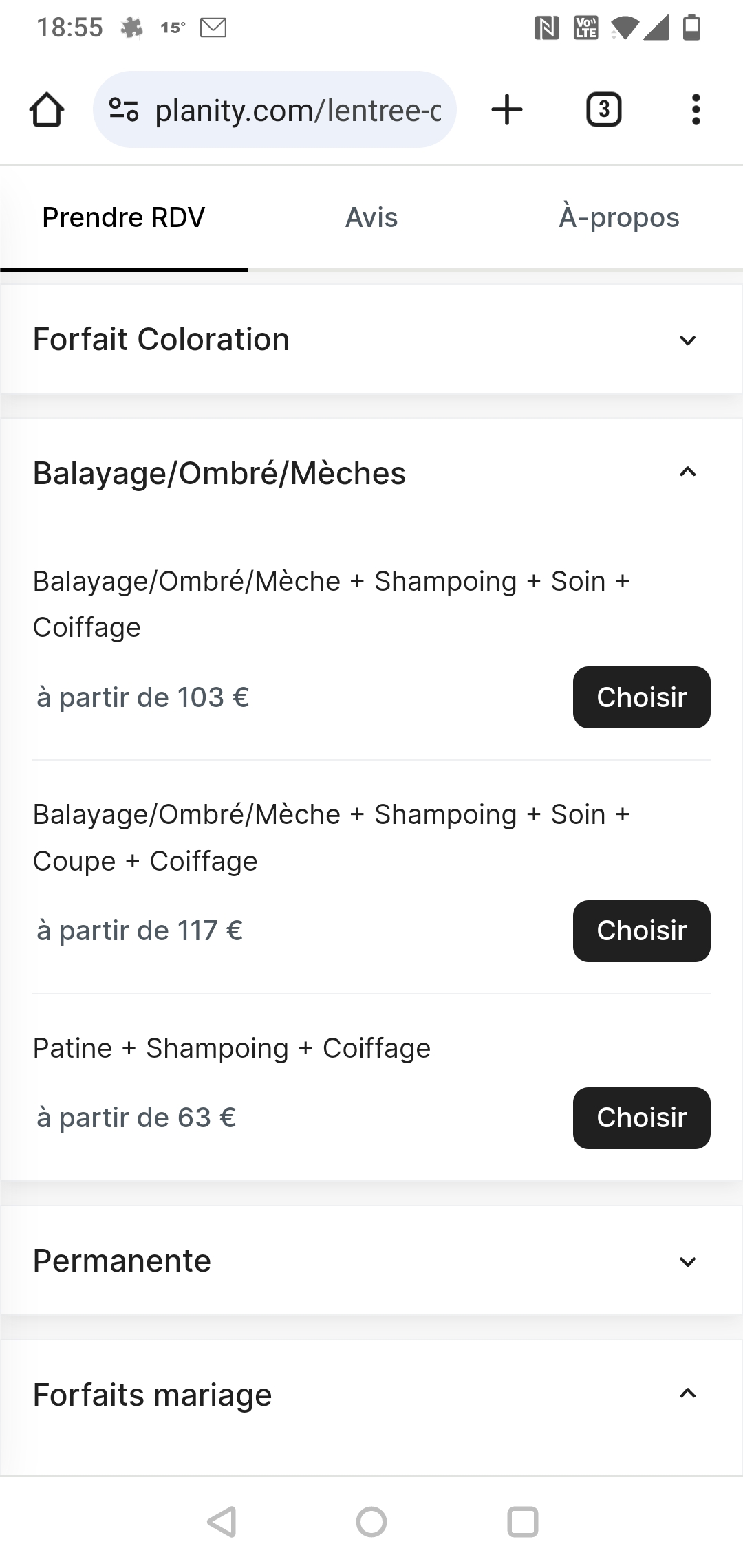Open the browser overflow menu
The height and width of the screenshot is (1568, 743).
[x=696, y=110]
